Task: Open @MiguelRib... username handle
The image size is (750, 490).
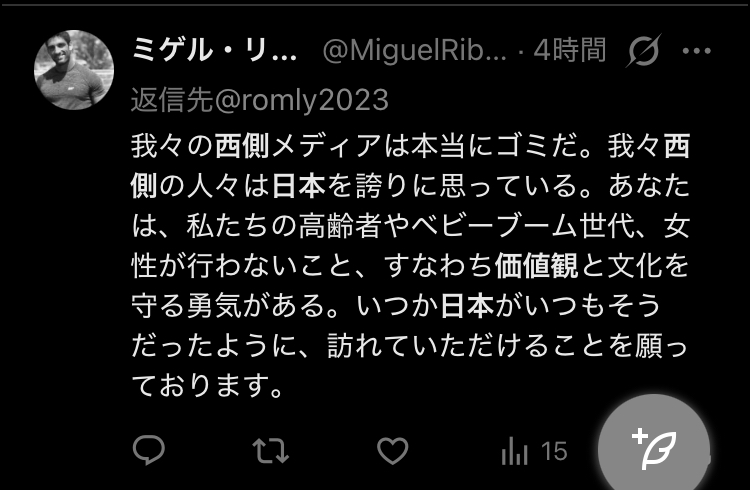Action: coord(414,50)
